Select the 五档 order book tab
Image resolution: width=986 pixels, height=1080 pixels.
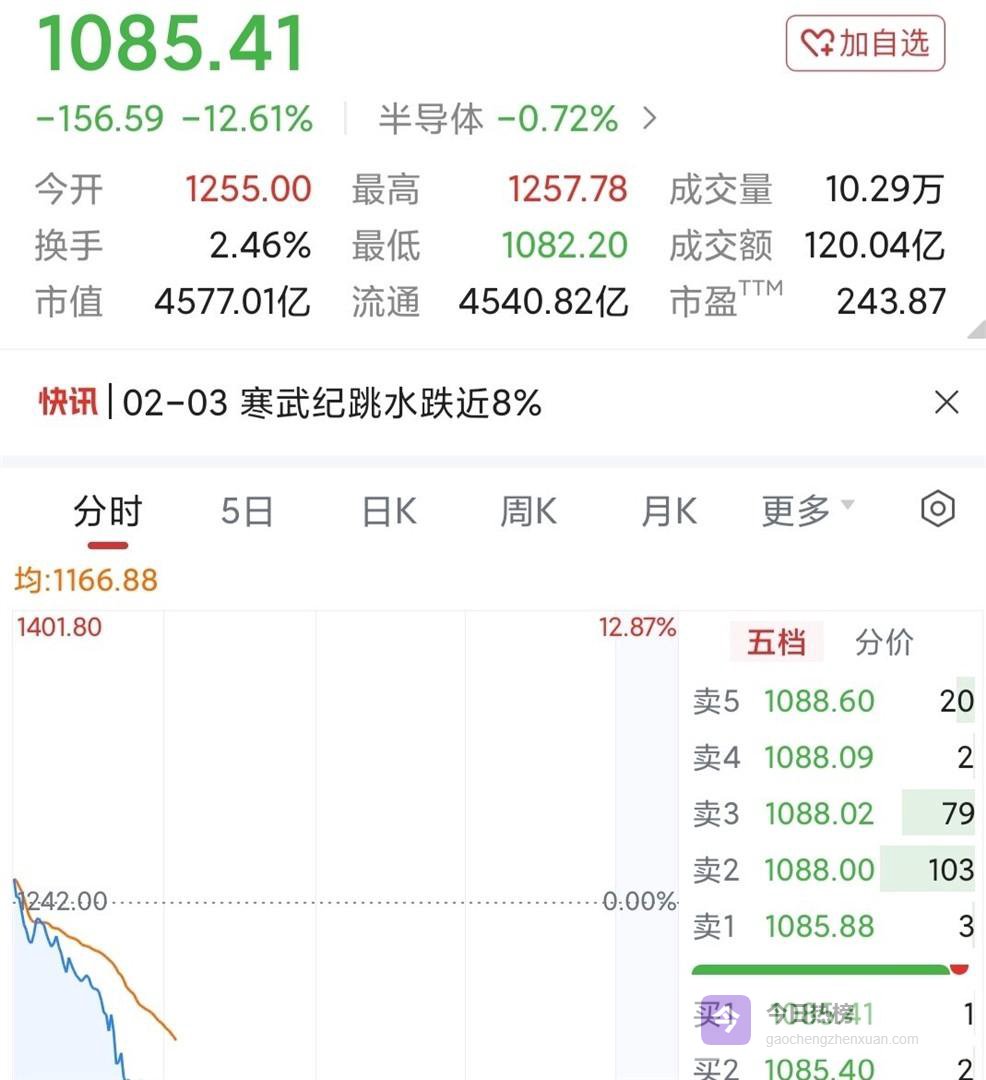776,642
